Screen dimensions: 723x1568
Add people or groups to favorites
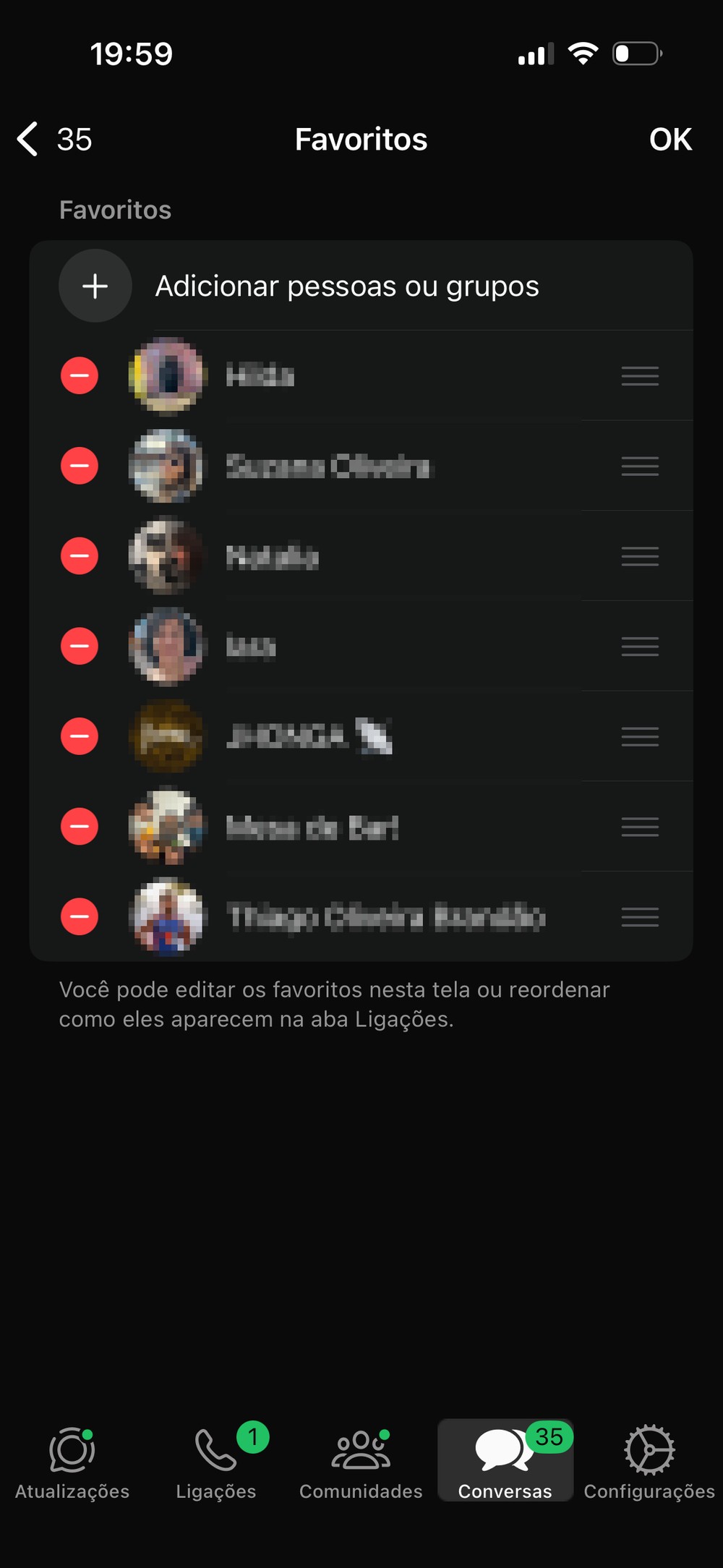pyautogui.click(x=347, y=286)
